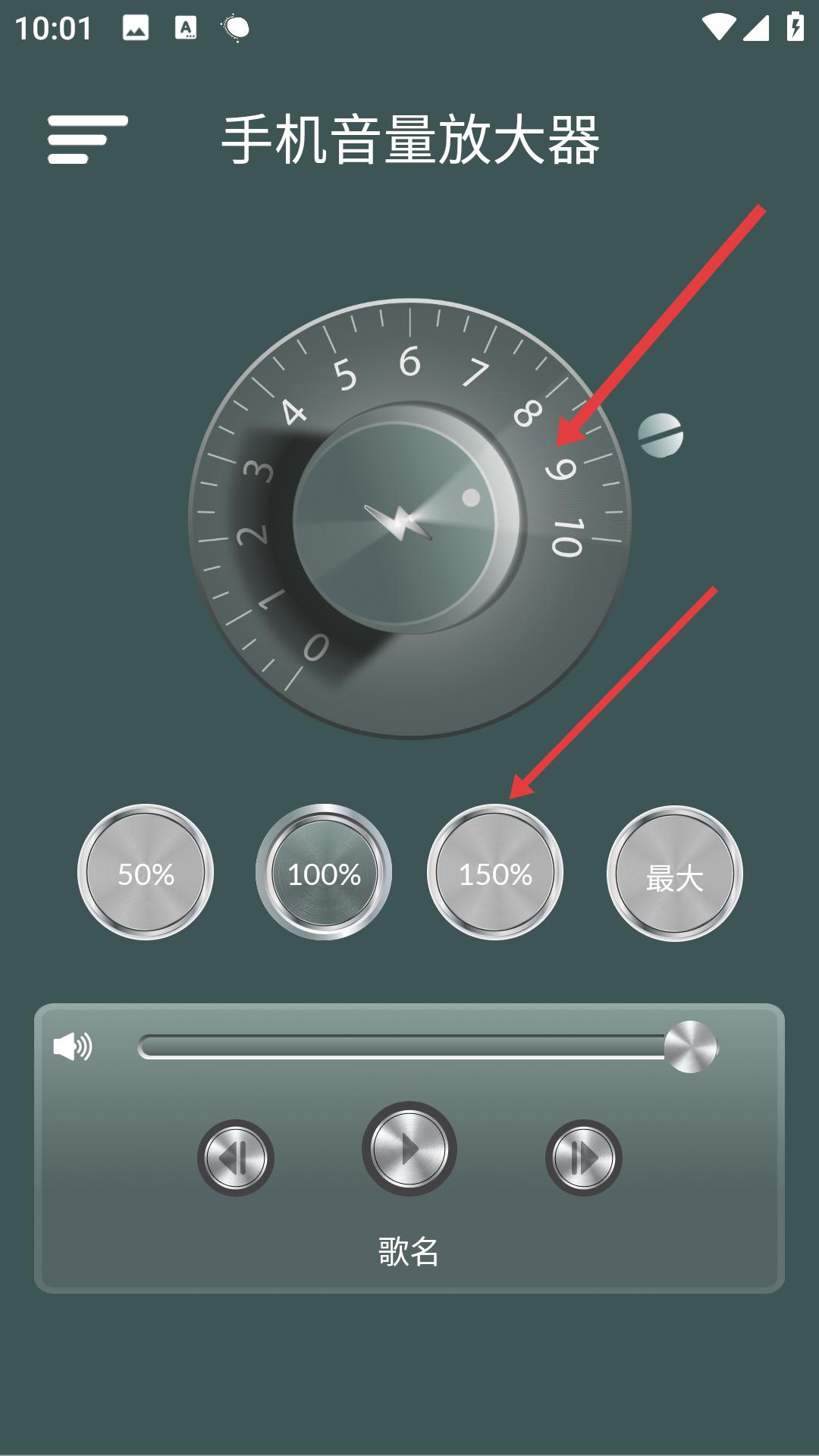Image resolution: width=819 pixels, height=1456 pixels.
Task: Skip to the next song
Action: pos(584,1158)
